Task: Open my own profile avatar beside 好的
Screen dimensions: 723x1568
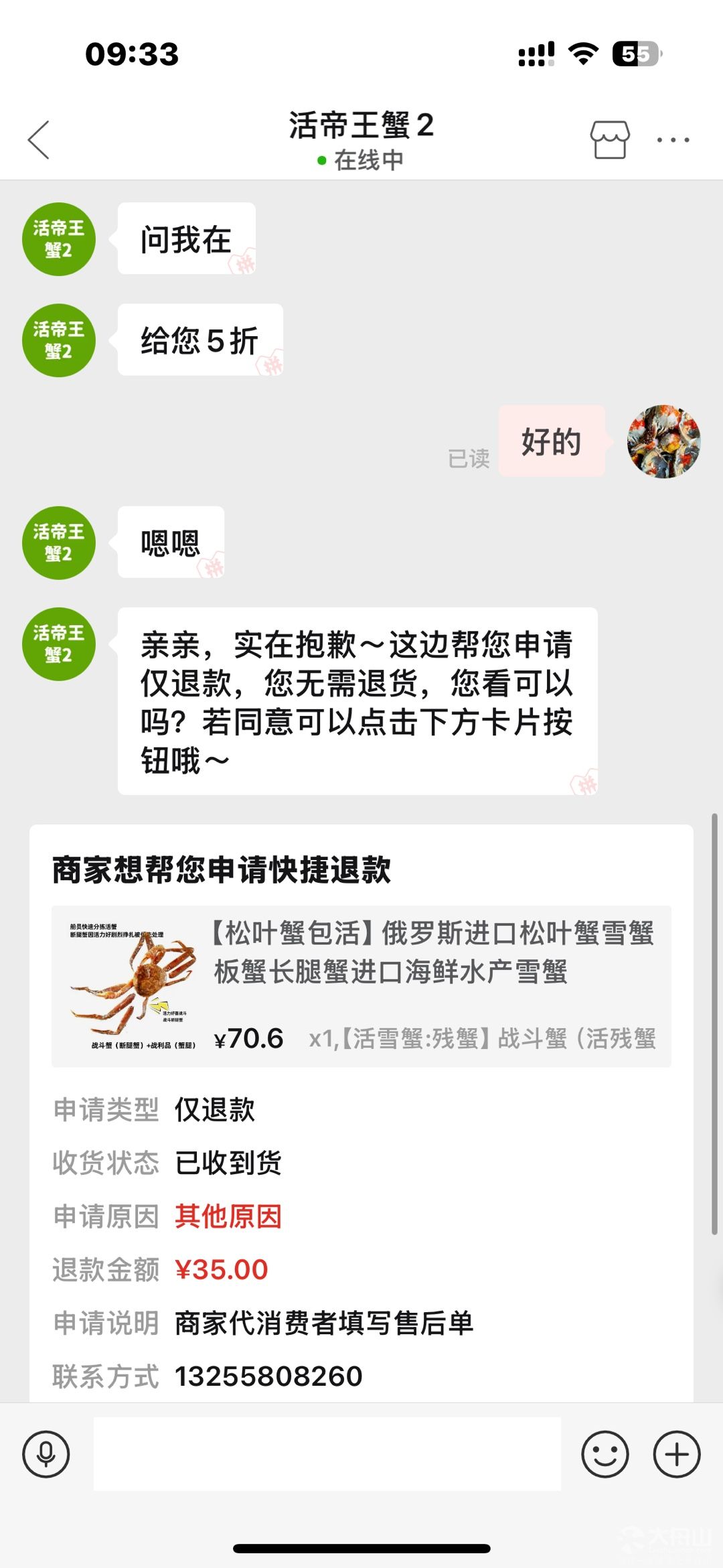Action: coord(664,441)
